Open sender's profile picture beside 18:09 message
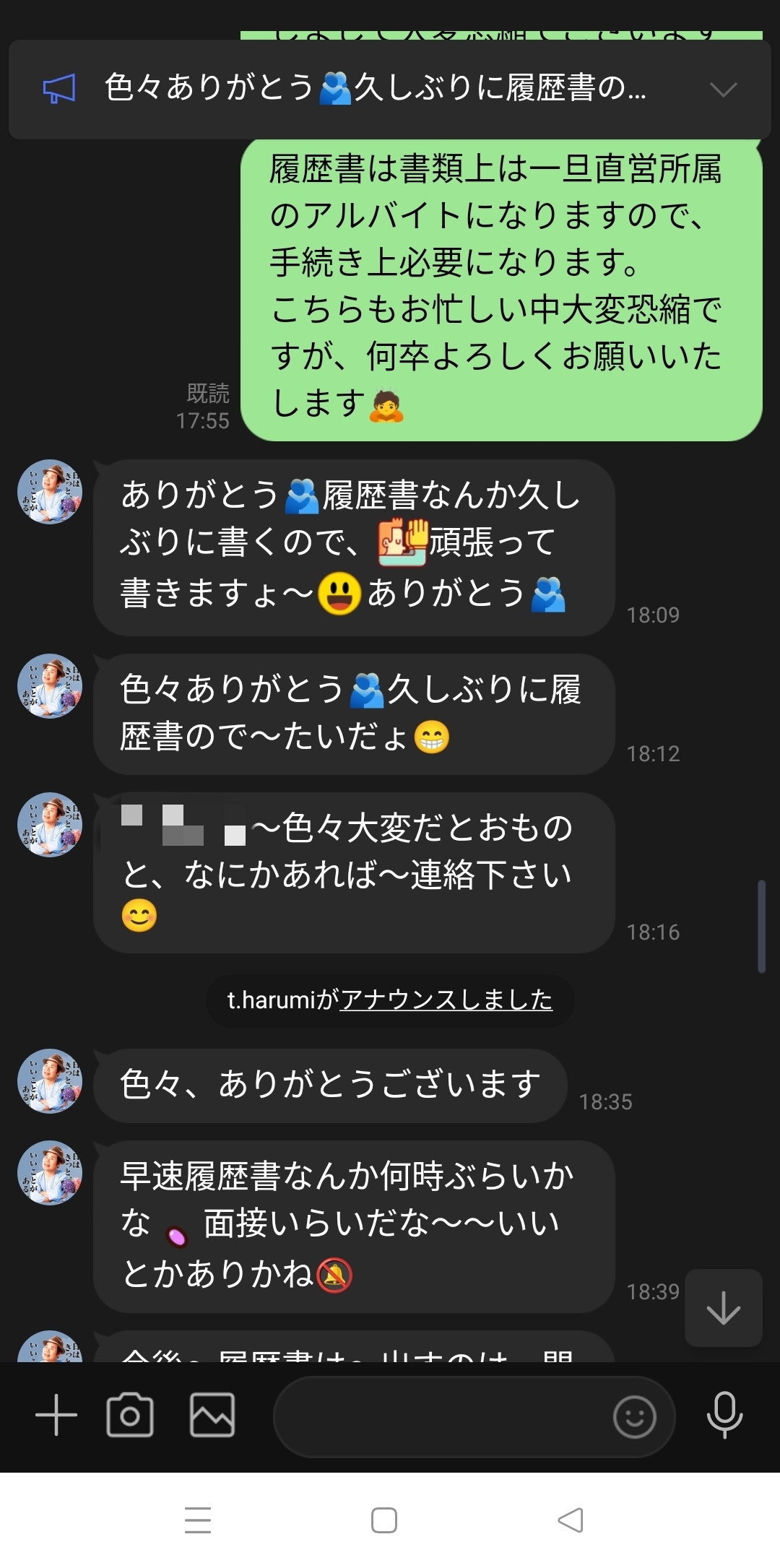This screenshot has height=1568, width=780. (50, 492)
